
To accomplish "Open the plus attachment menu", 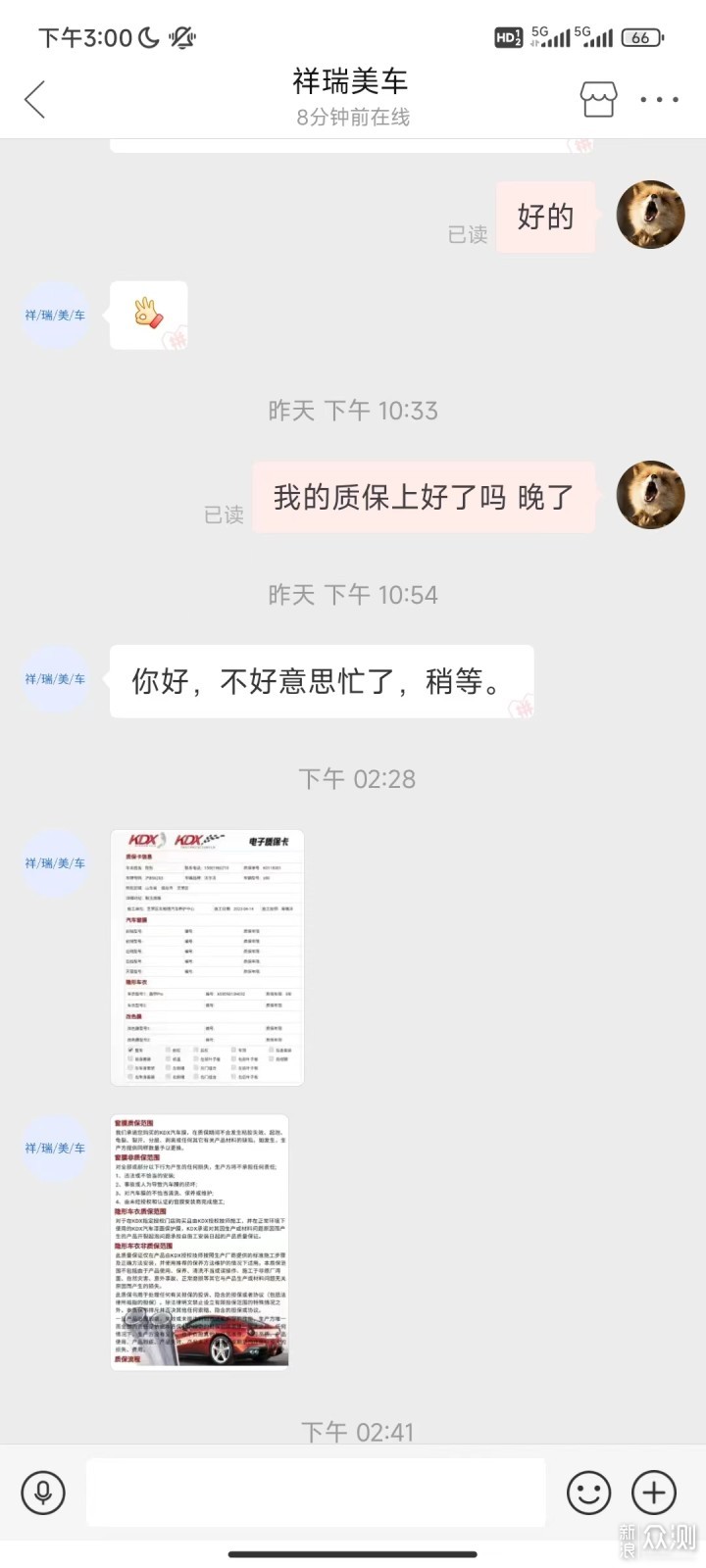I will coord(654,1493).
